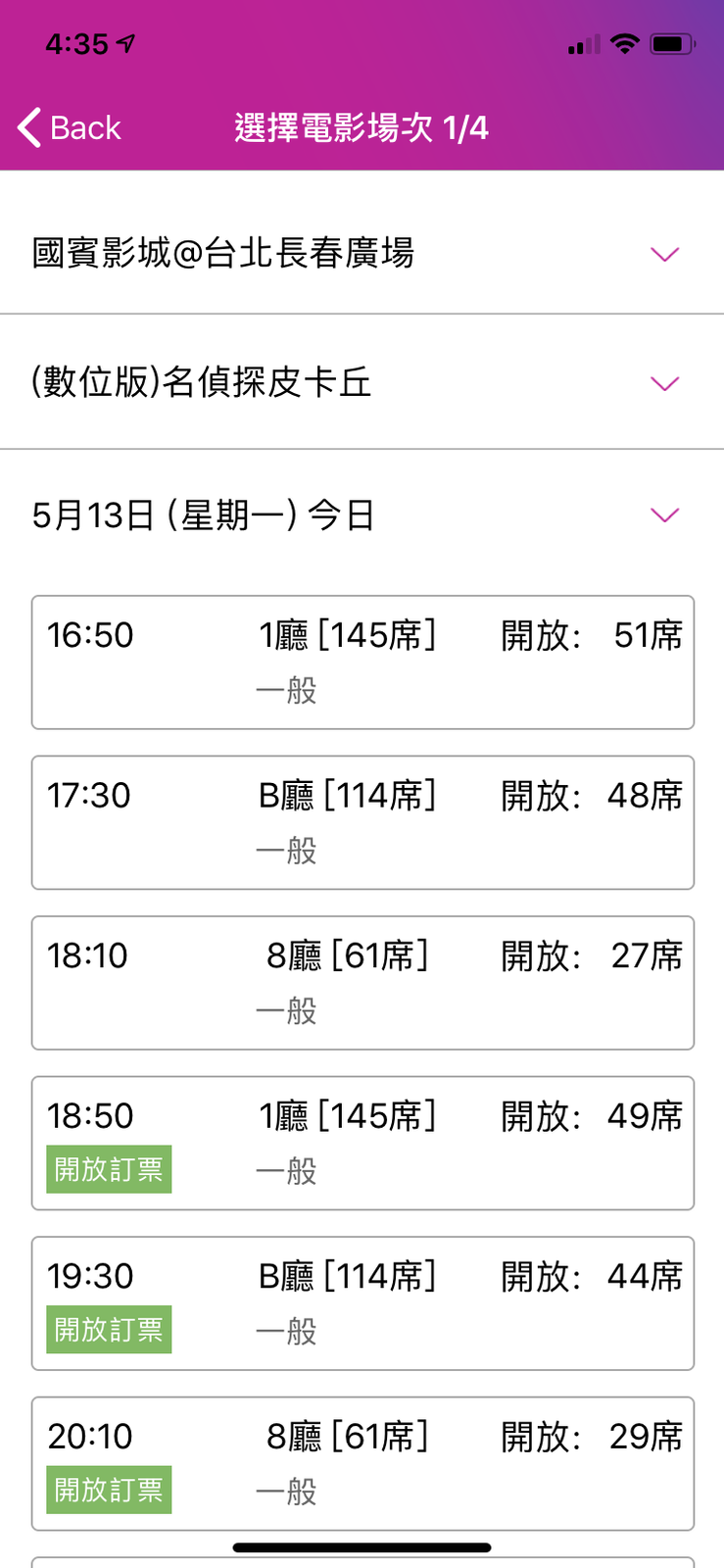Select the 18:50 showtime in 1廳
724x1568 pixels.
pyautogui.click(x=362, y=1143)
